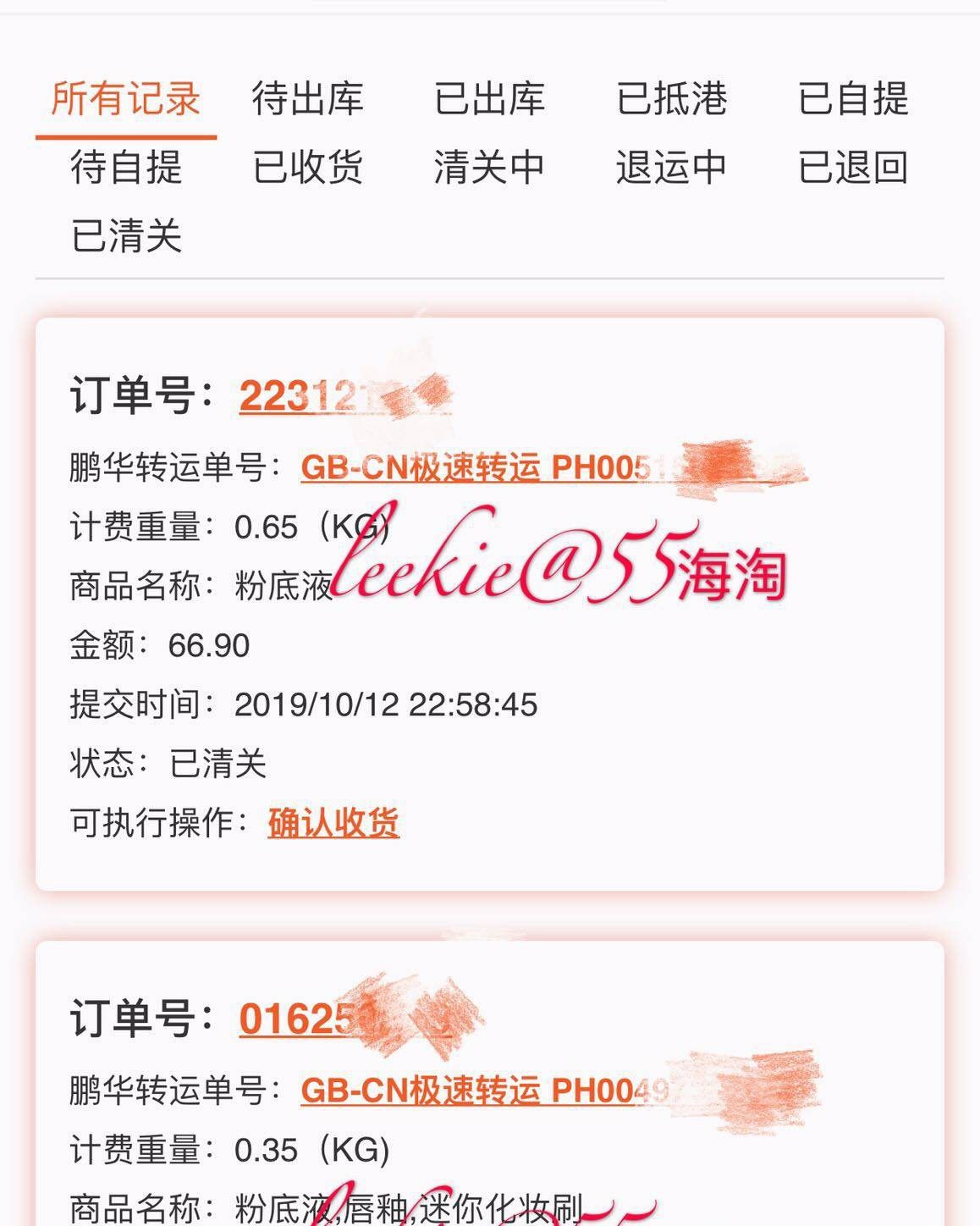Switch to the 待出库 tab
This screenshot has height=1226, width=980.
[307, 99]
